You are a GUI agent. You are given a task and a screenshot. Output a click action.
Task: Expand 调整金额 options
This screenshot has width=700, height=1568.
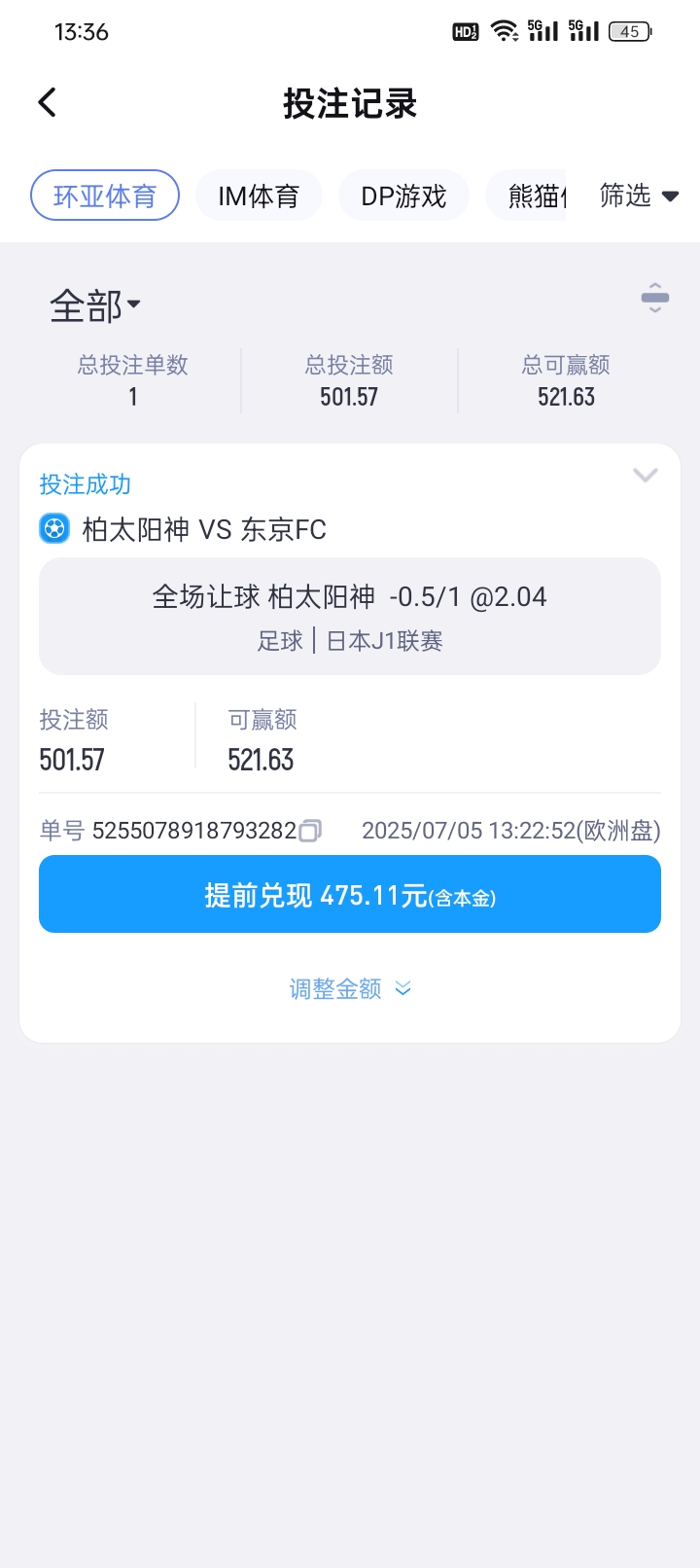(350, 989)
